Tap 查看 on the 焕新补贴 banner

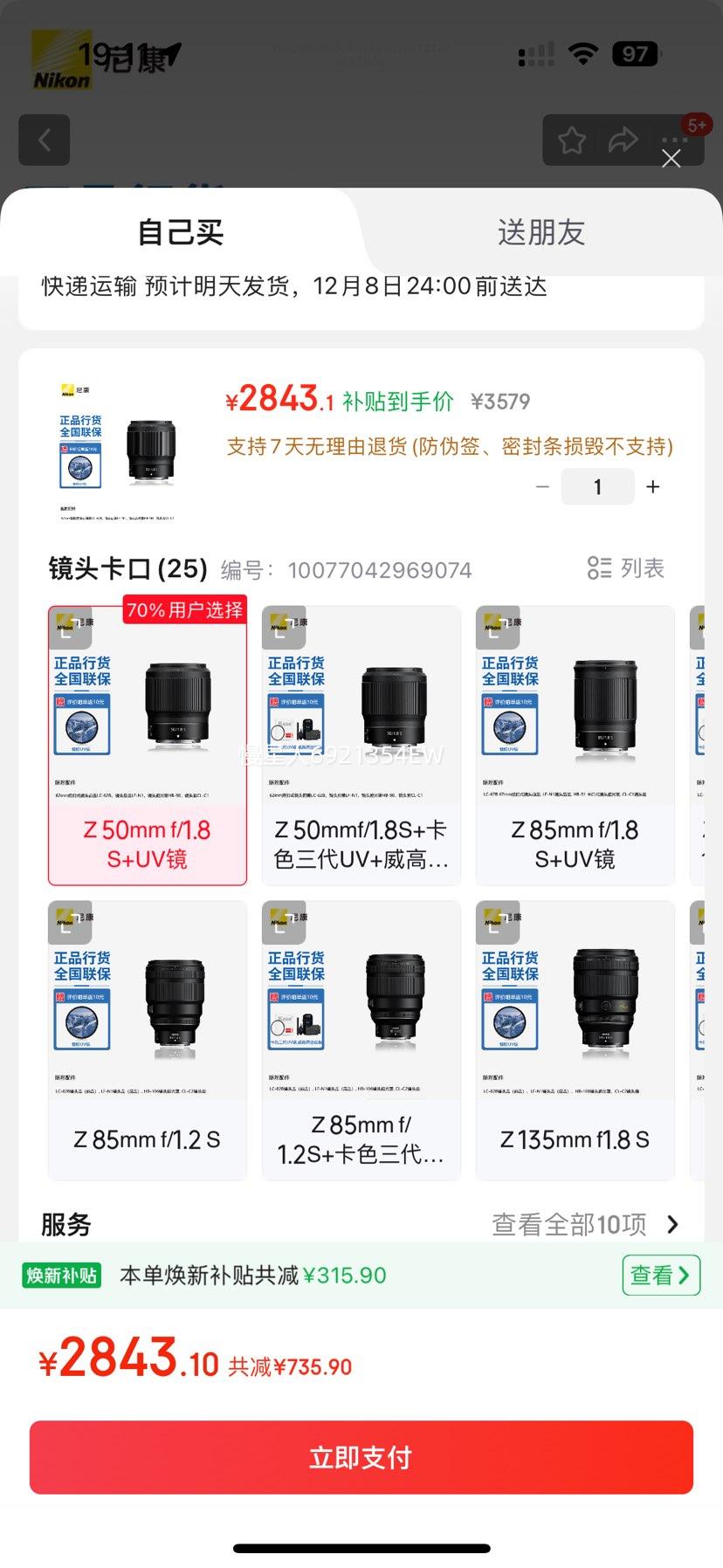[x=660, y=1276]
